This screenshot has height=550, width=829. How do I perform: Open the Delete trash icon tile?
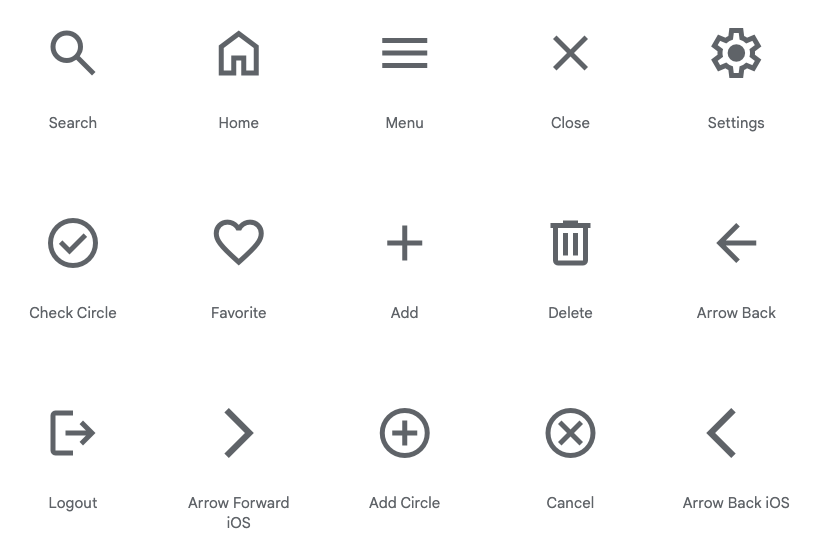click(x=570, y=243)
